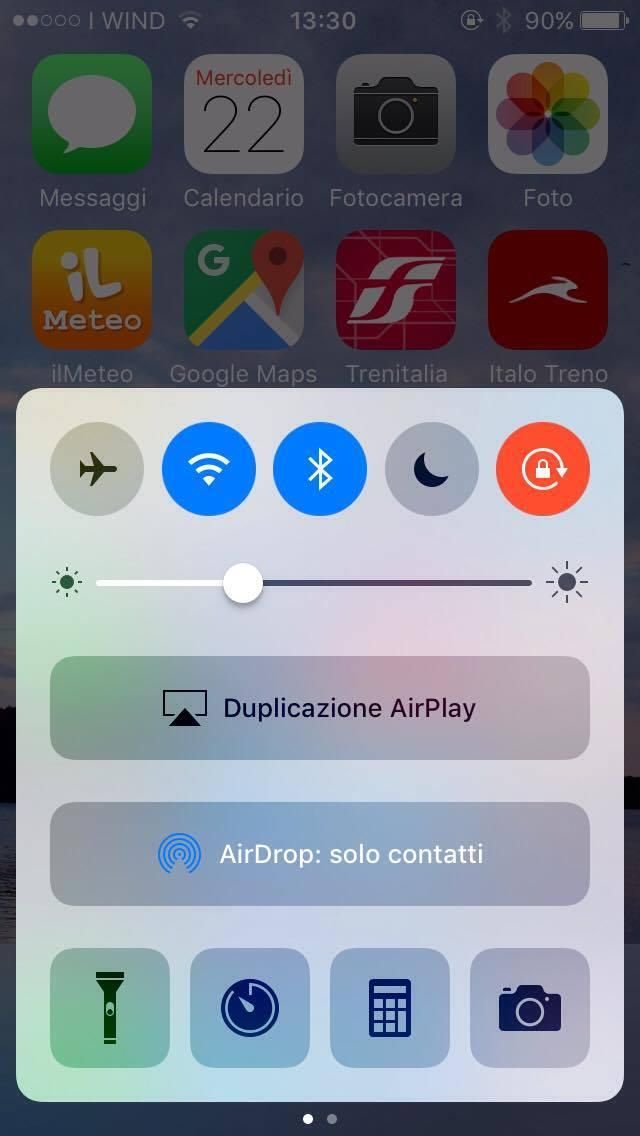
Task: Open the Foto app
Action: coord(548,114)
